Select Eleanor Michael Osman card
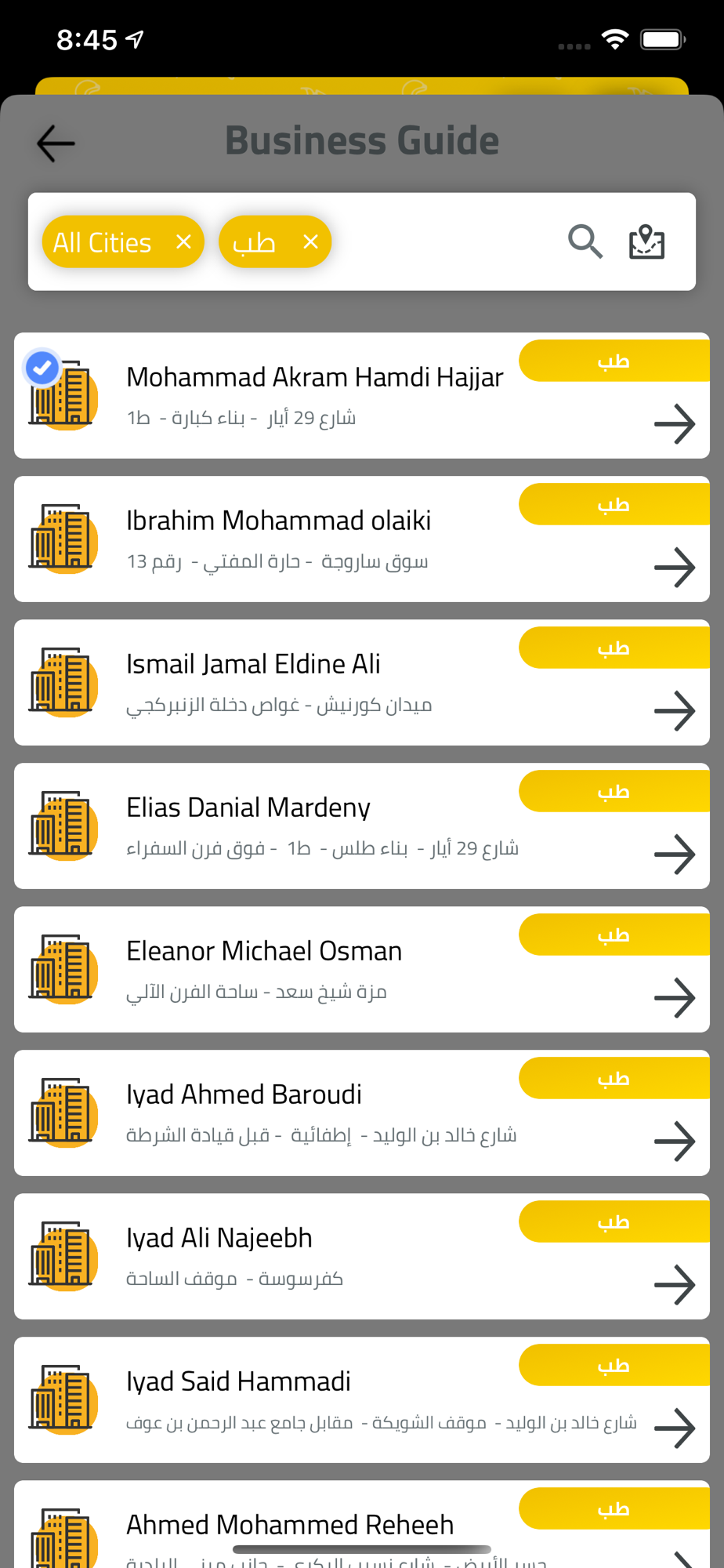This screenshot has height=1568, width=724. 362,969
